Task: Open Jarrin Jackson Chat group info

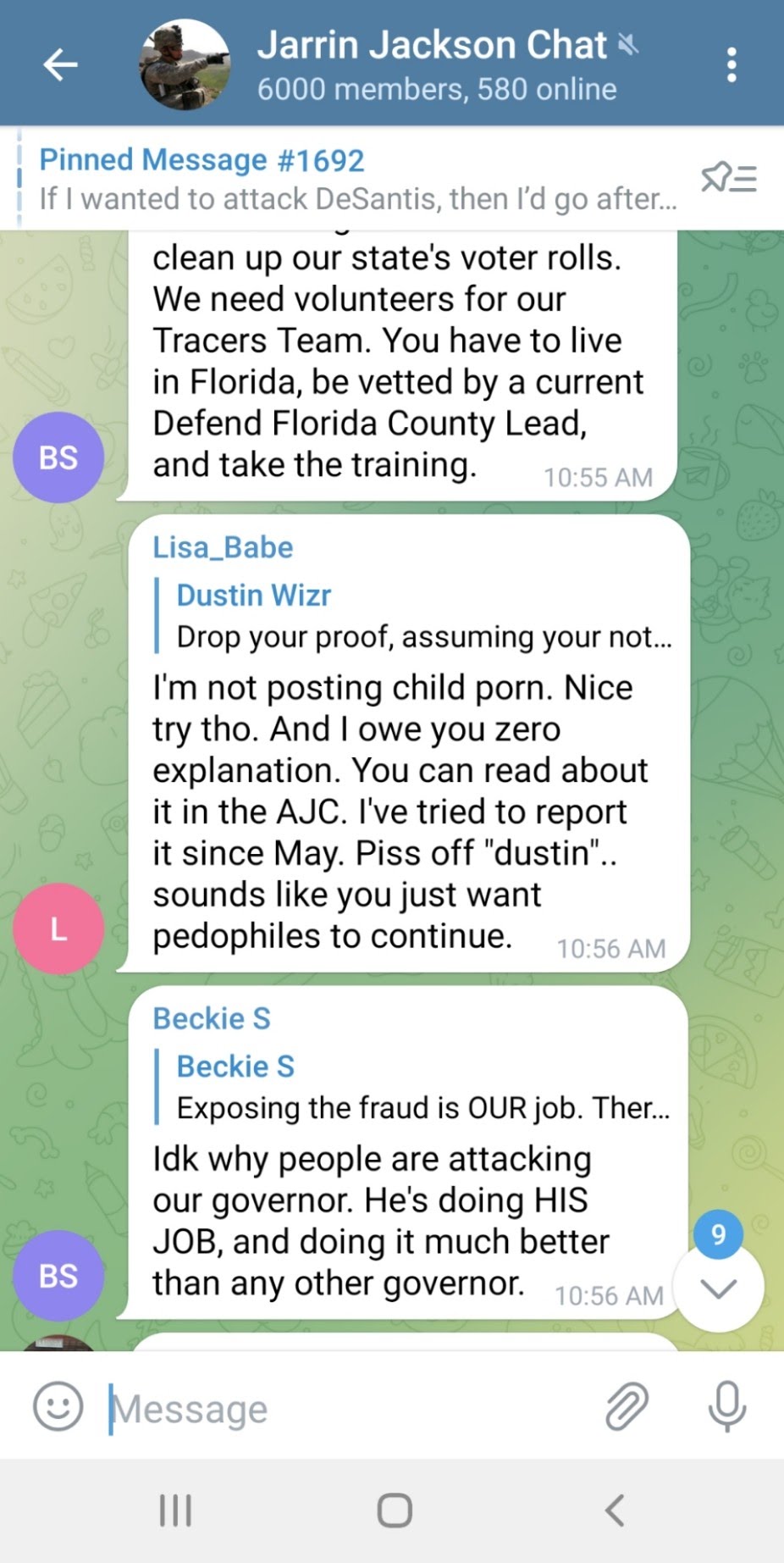Action: pos(437,64)
